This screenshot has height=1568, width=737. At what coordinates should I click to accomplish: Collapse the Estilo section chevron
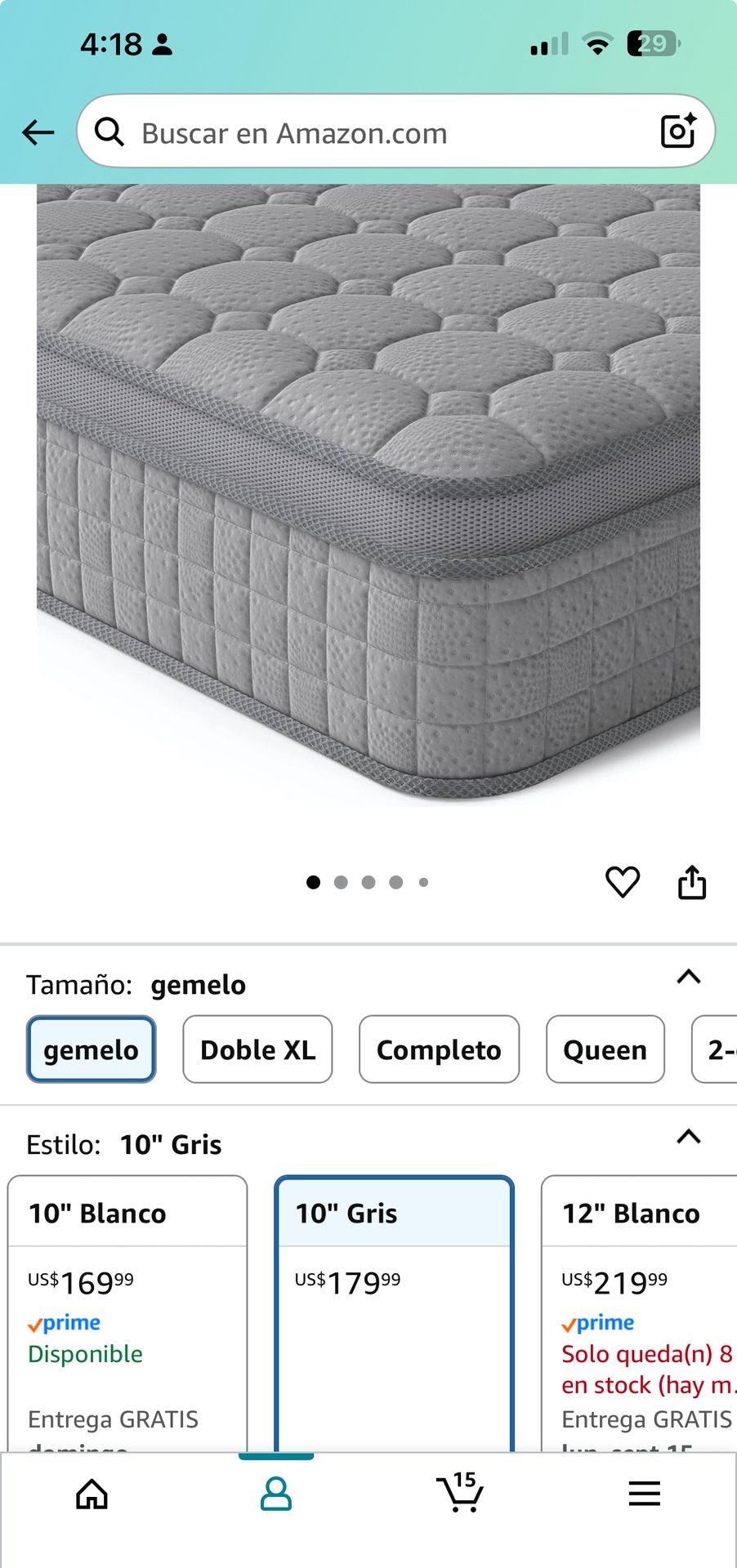click(x=689, y=1136)
